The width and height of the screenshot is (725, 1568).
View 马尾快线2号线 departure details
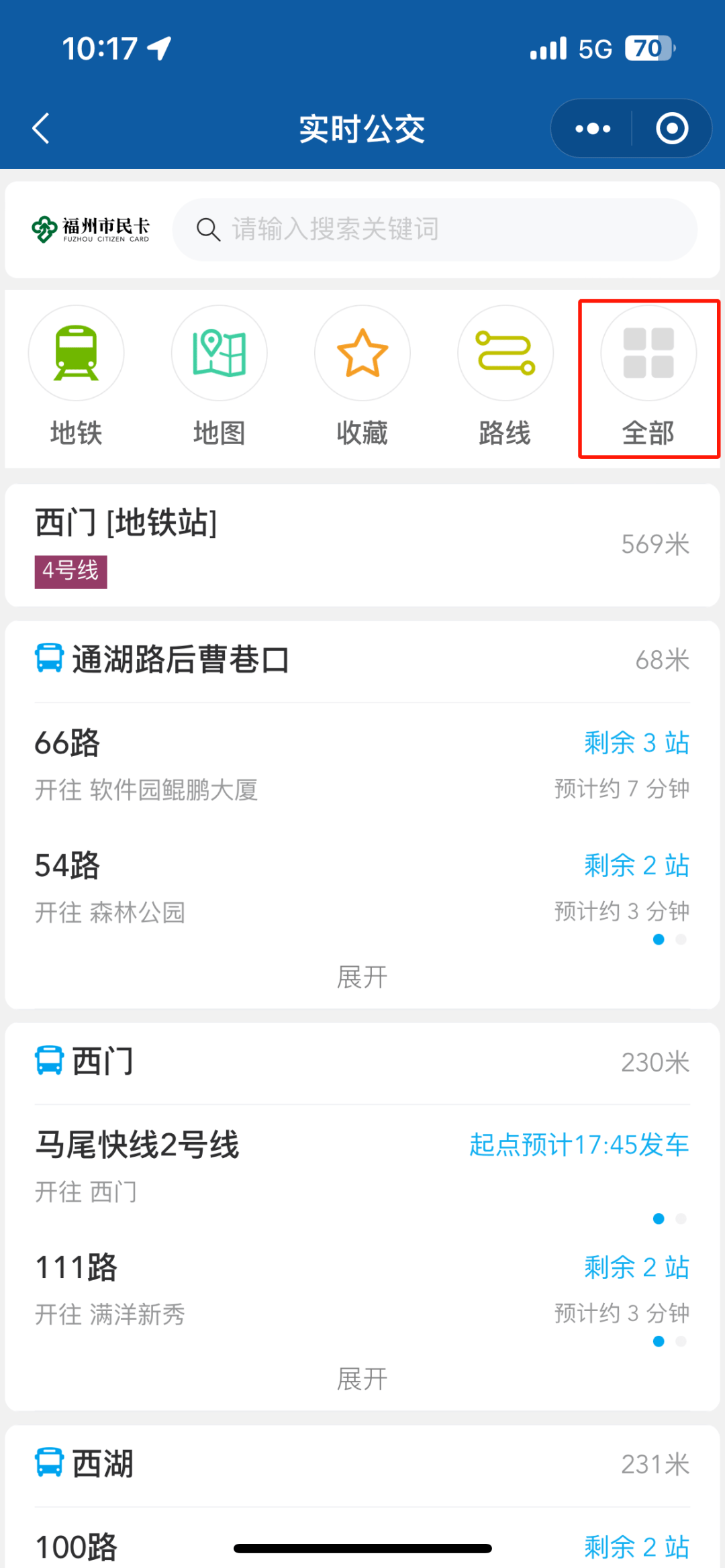(362, 1166)
